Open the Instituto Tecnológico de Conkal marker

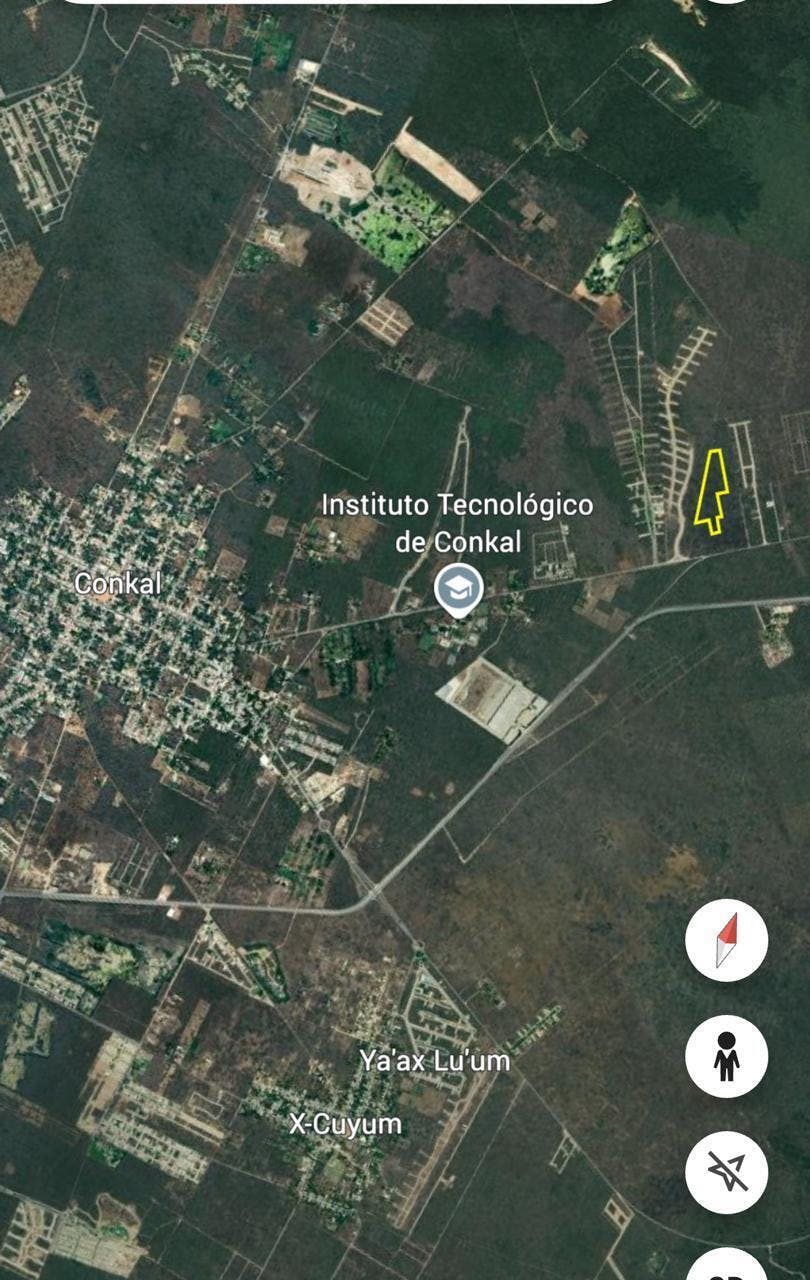pos(460,589)
